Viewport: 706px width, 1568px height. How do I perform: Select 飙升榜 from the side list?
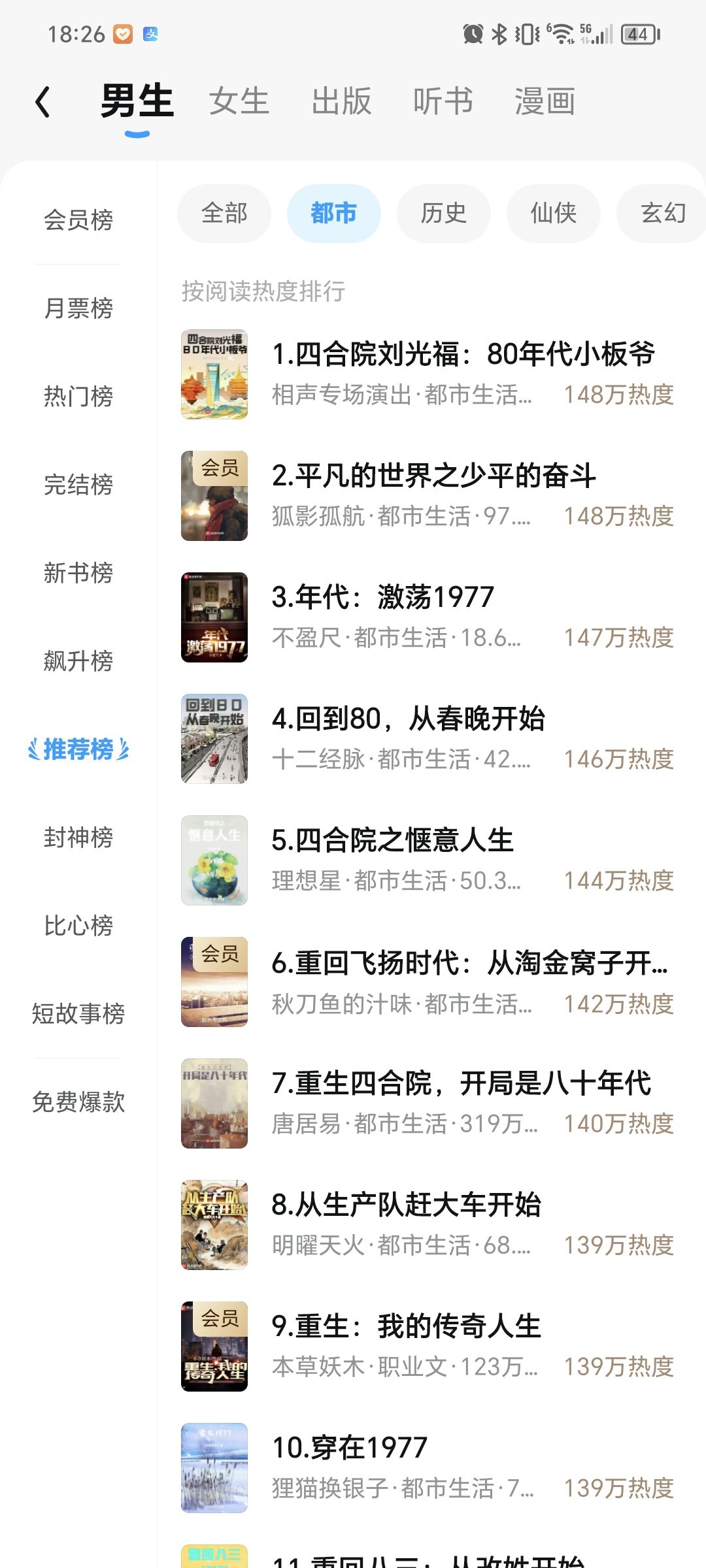pyautogui.click(x=78, y=661)
